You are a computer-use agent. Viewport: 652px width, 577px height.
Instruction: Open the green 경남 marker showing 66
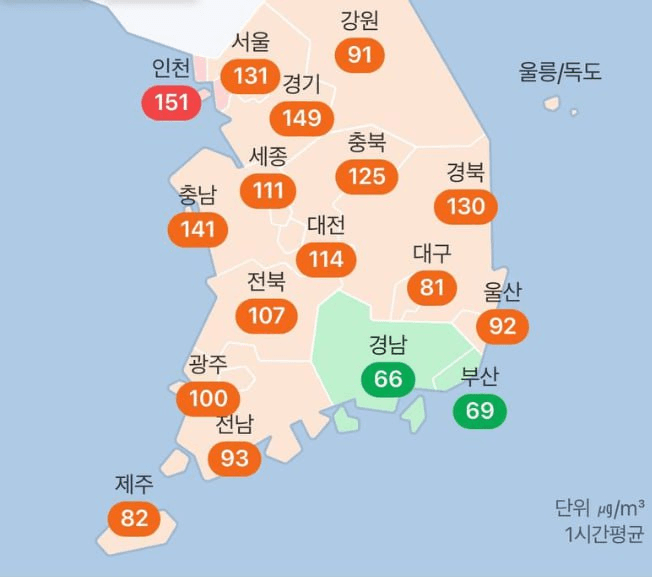[x=387, y=379]
